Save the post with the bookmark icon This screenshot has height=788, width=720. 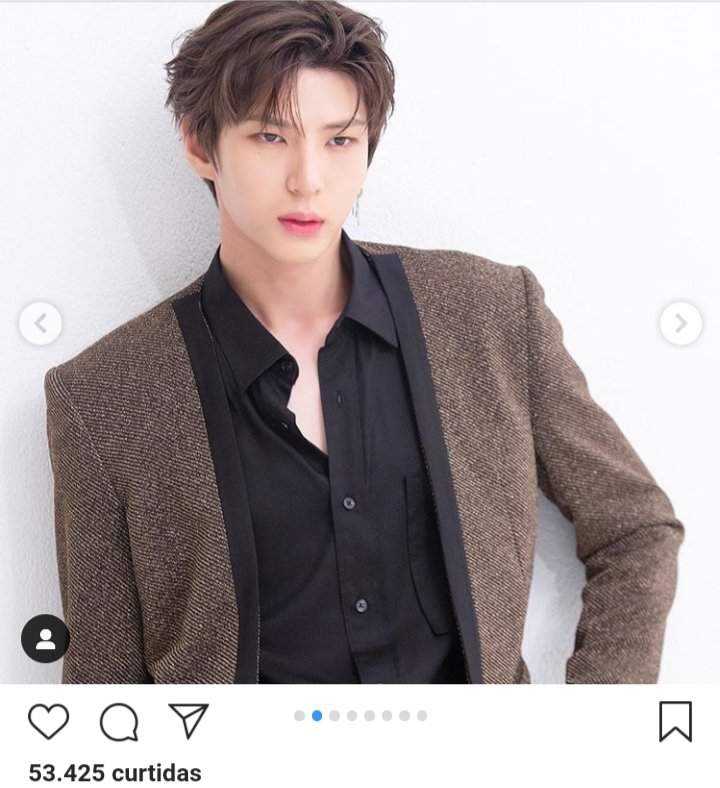click(675, 721)
